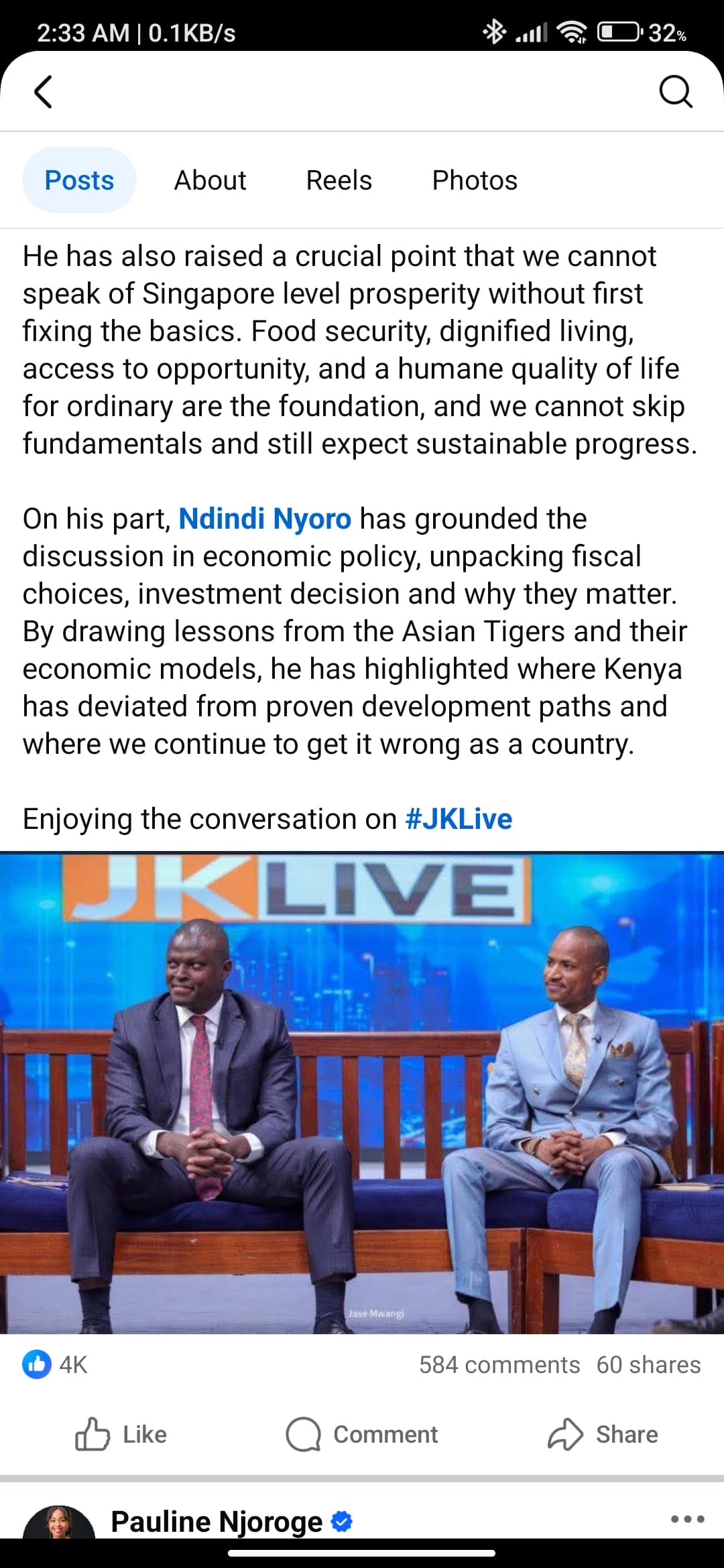Comment on the JK Live post
The image size is (724, 1568).
(x=362, y=1434)
